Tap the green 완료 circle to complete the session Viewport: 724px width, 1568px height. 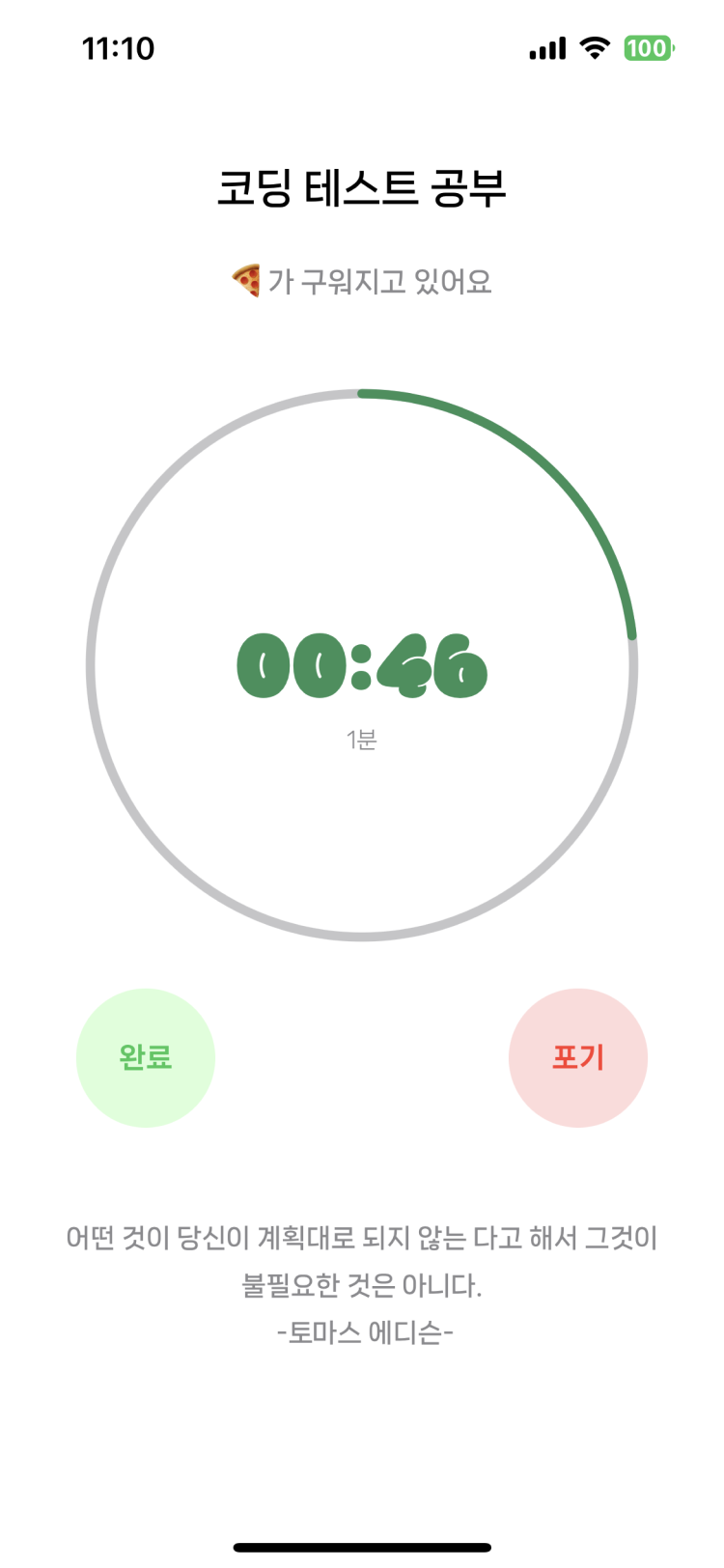(x=146, y=1057)
